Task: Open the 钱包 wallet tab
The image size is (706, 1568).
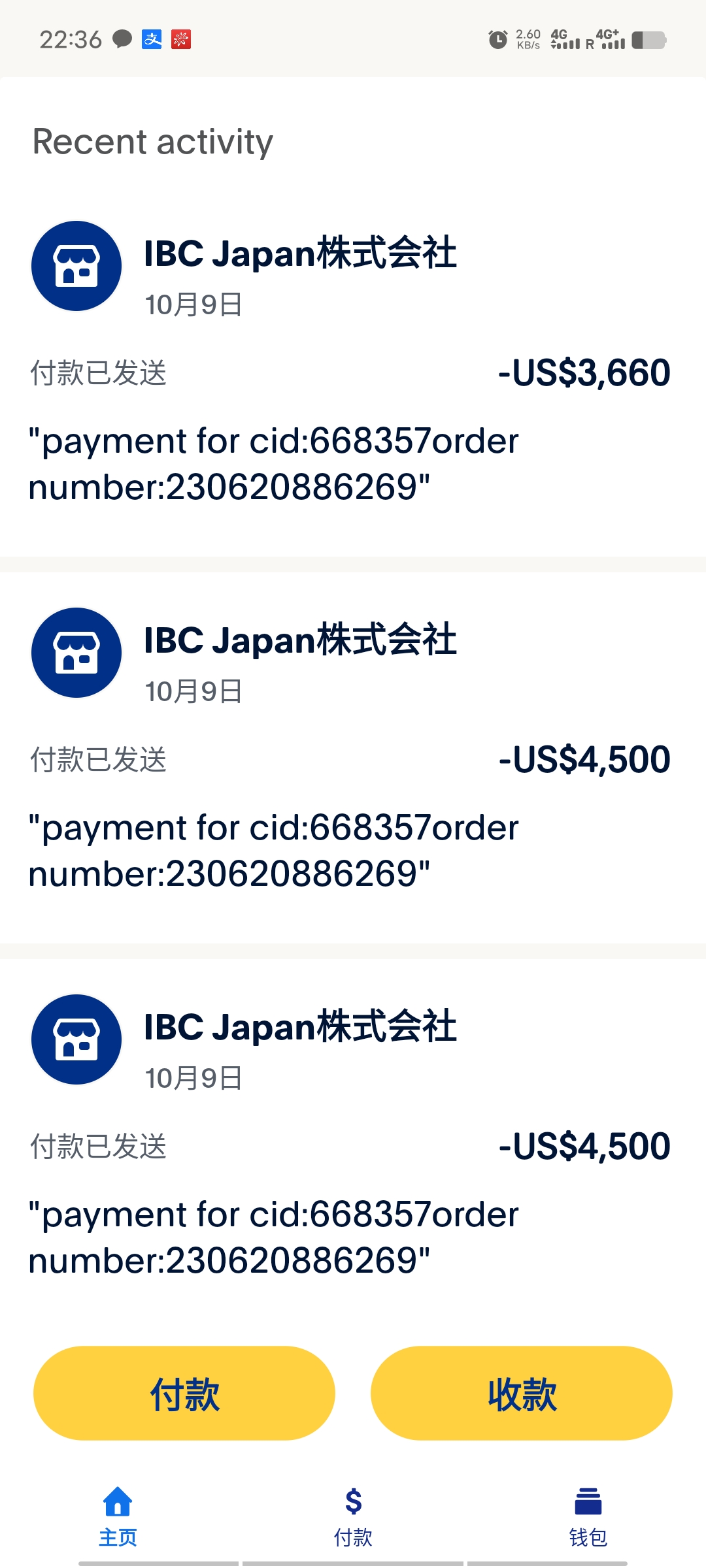Action: click(588, 1517)
